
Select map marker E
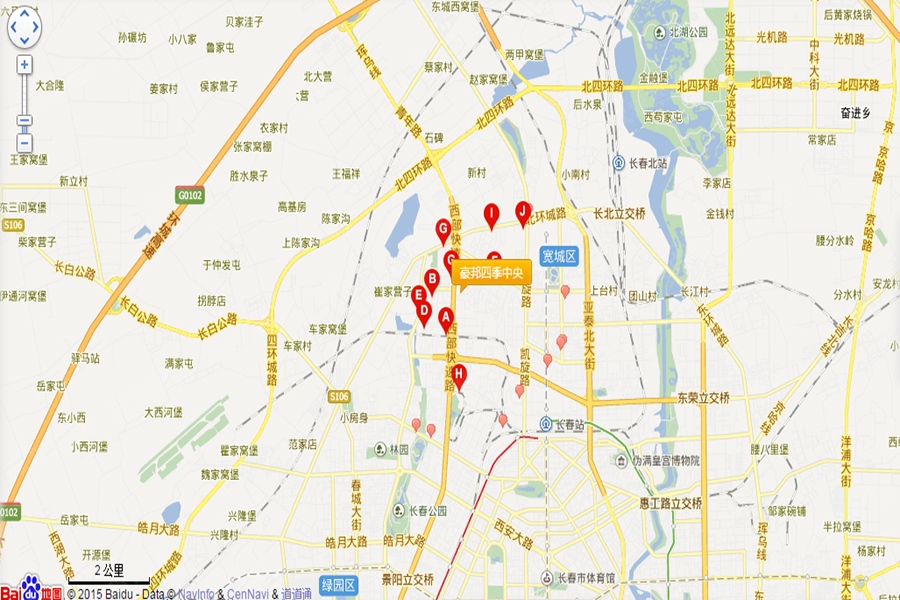click(x=419, y=295)
